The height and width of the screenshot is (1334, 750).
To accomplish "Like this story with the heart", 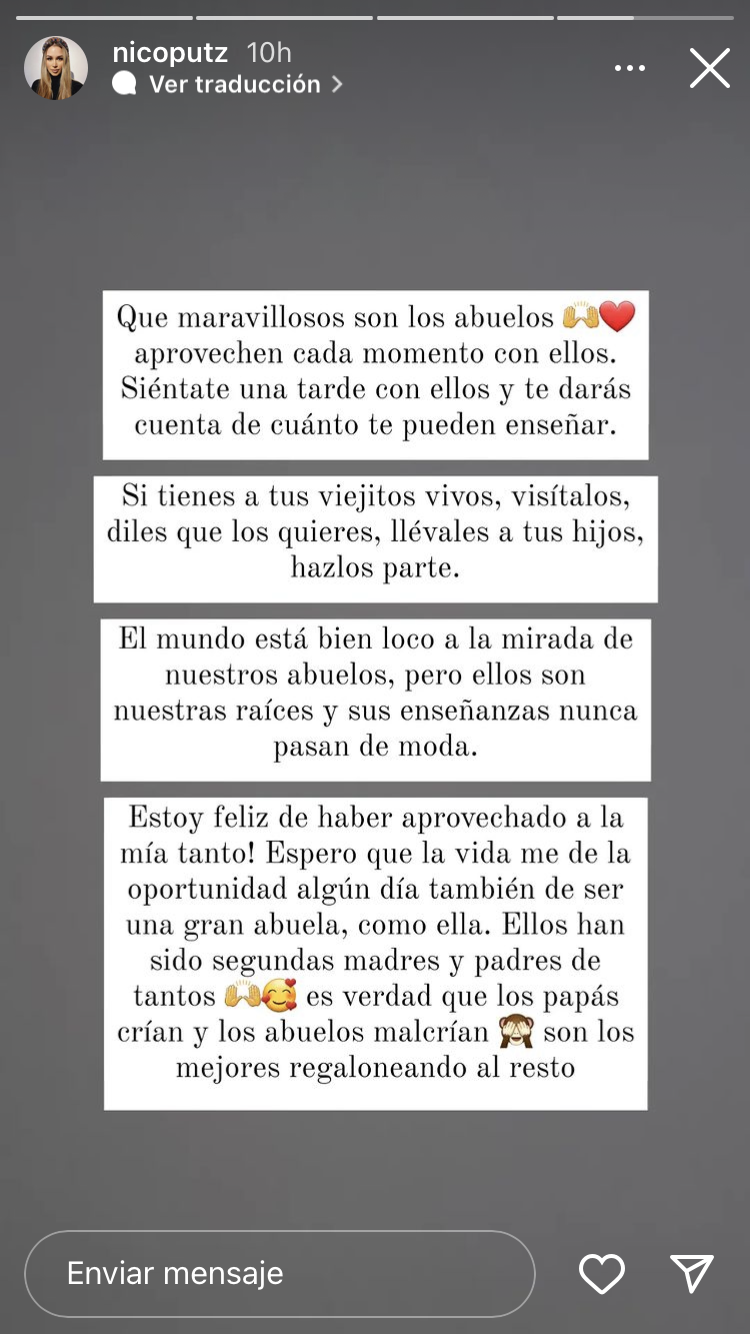I will point(602,1273).
